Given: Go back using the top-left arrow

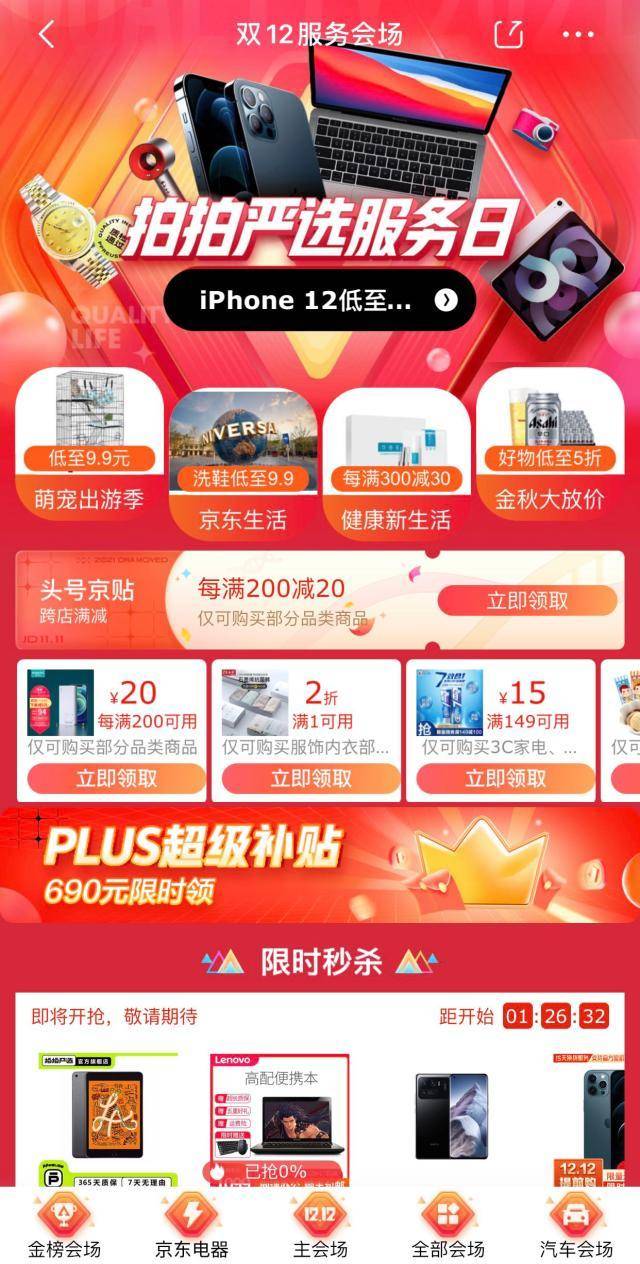Looking at the screenshot, I should [46, 34].
